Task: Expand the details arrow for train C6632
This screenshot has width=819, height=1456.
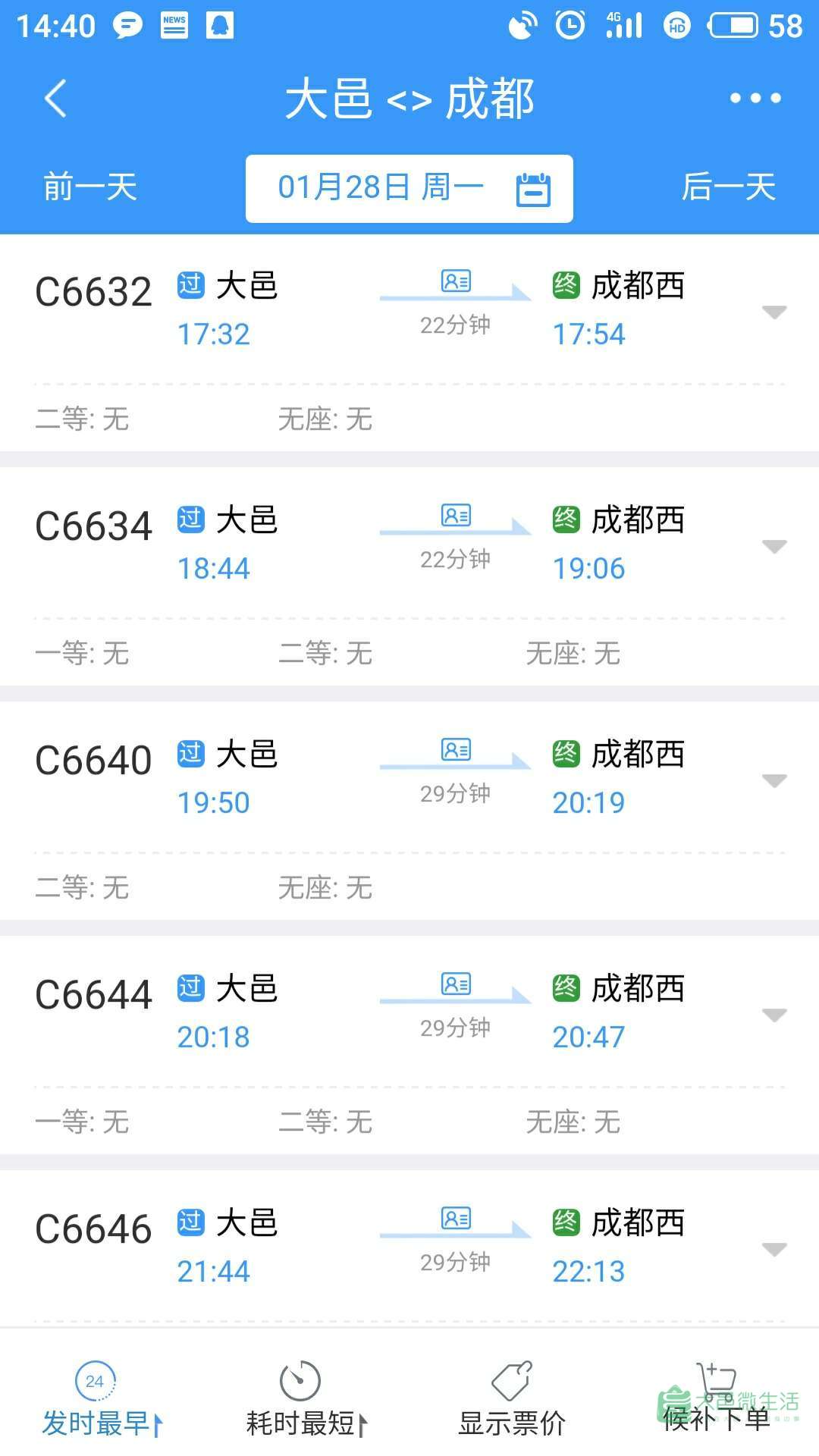Action: click(774, 312)
